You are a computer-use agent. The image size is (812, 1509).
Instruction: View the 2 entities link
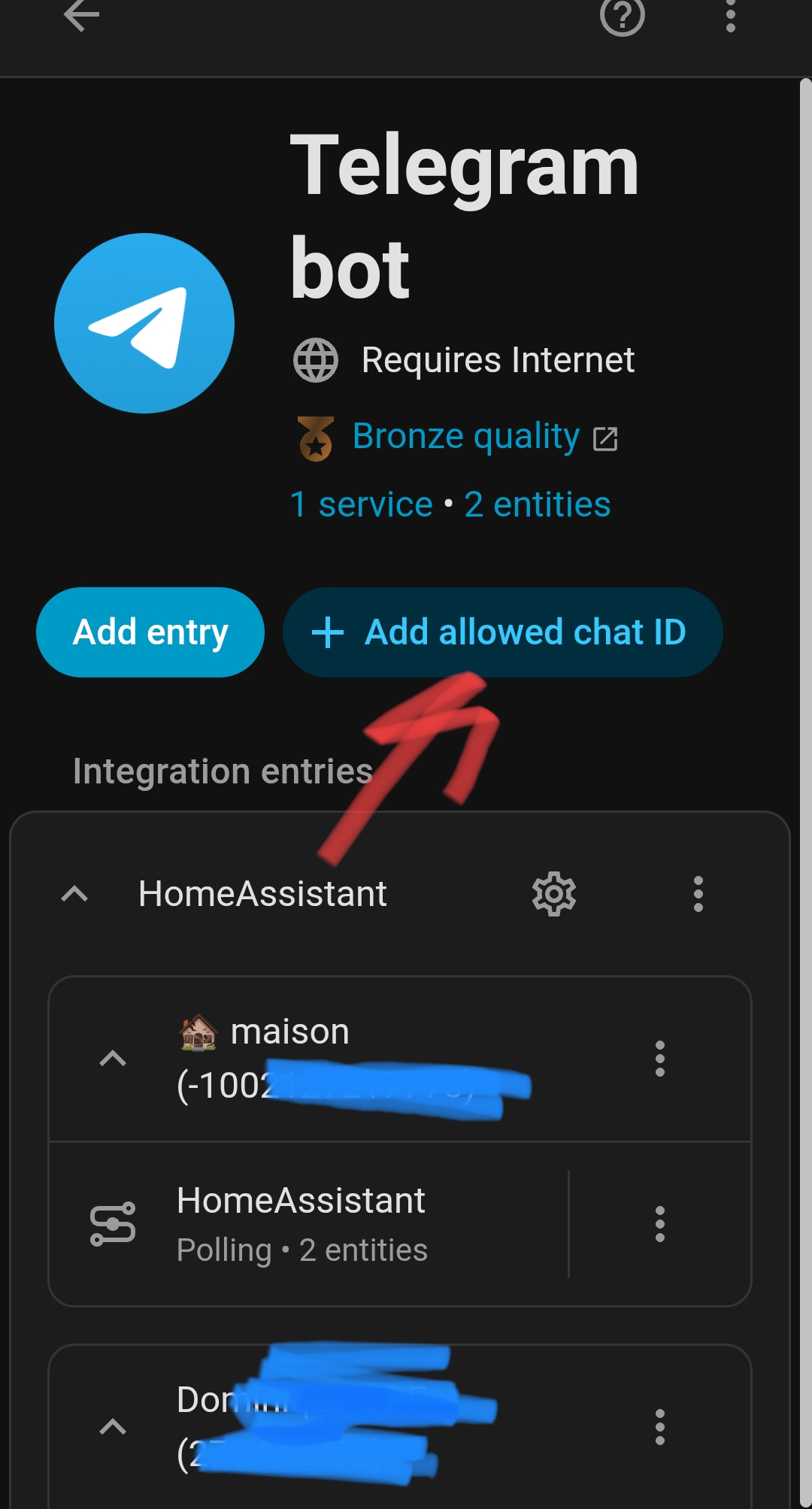pyautogui.click(x=537, y=505)
